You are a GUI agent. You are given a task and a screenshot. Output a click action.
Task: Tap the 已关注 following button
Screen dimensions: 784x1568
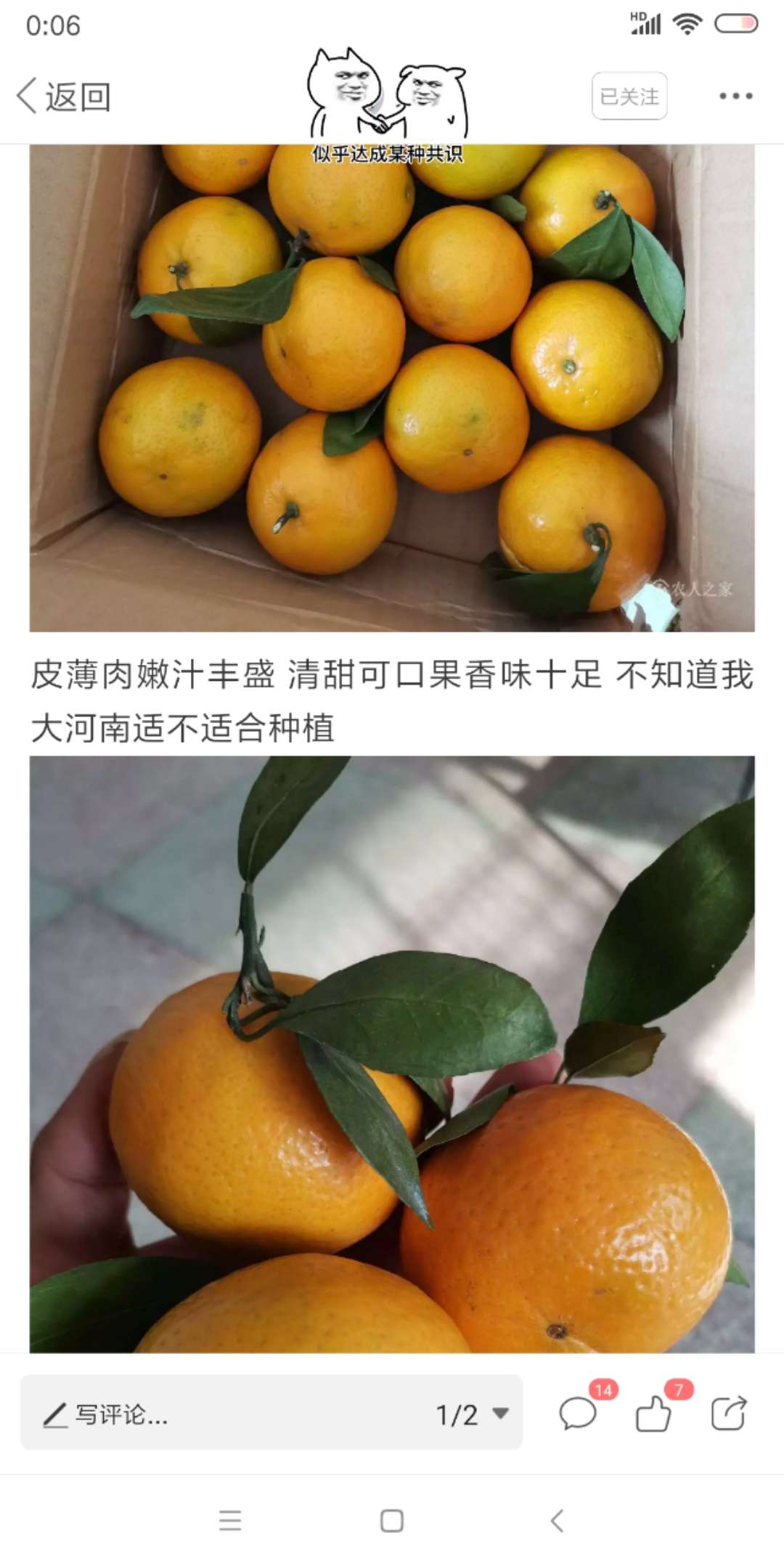[629, 96]
